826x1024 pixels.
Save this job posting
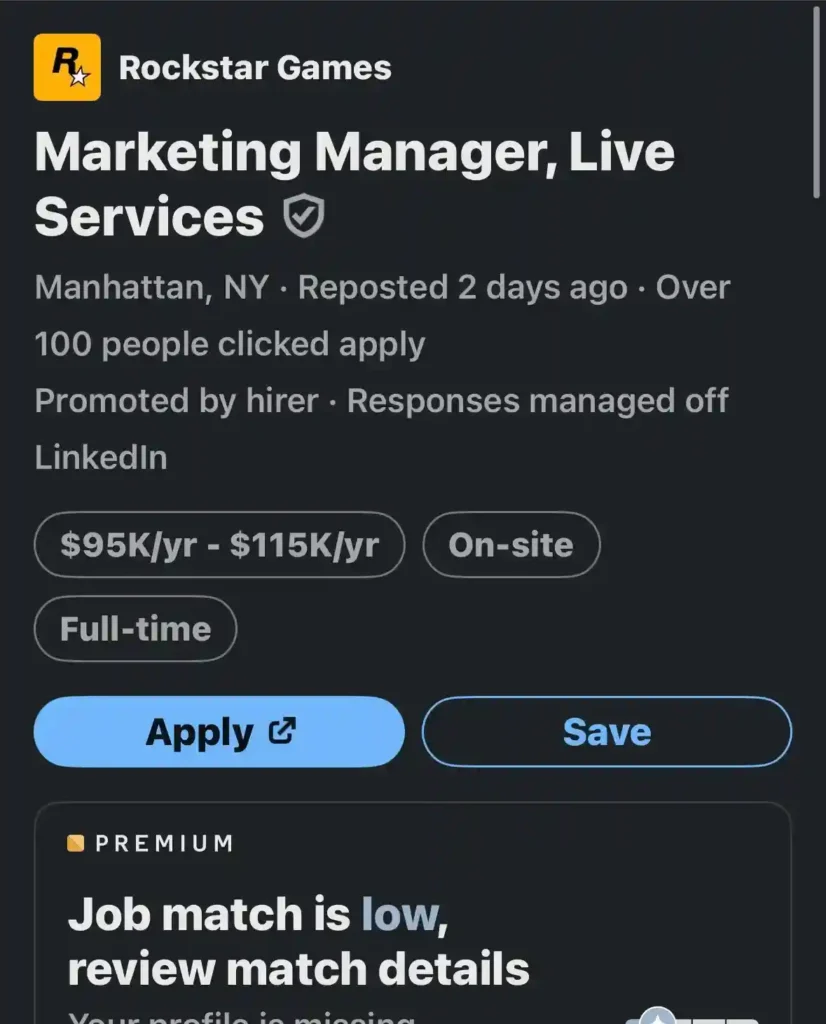[x=606, y=732]
